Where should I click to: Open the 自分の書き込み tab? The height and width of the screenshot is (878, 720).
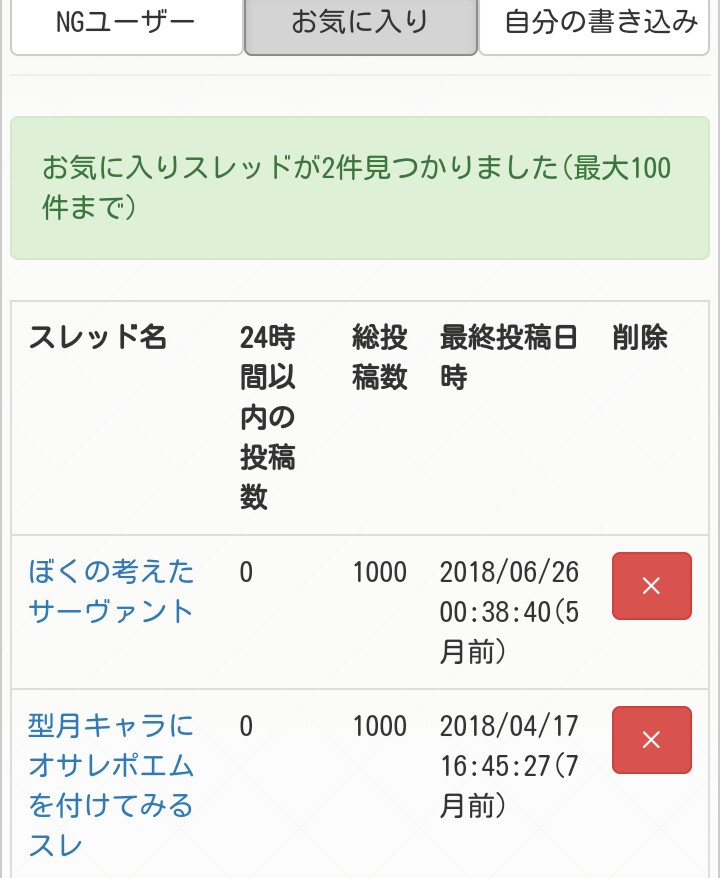[600, 24]
